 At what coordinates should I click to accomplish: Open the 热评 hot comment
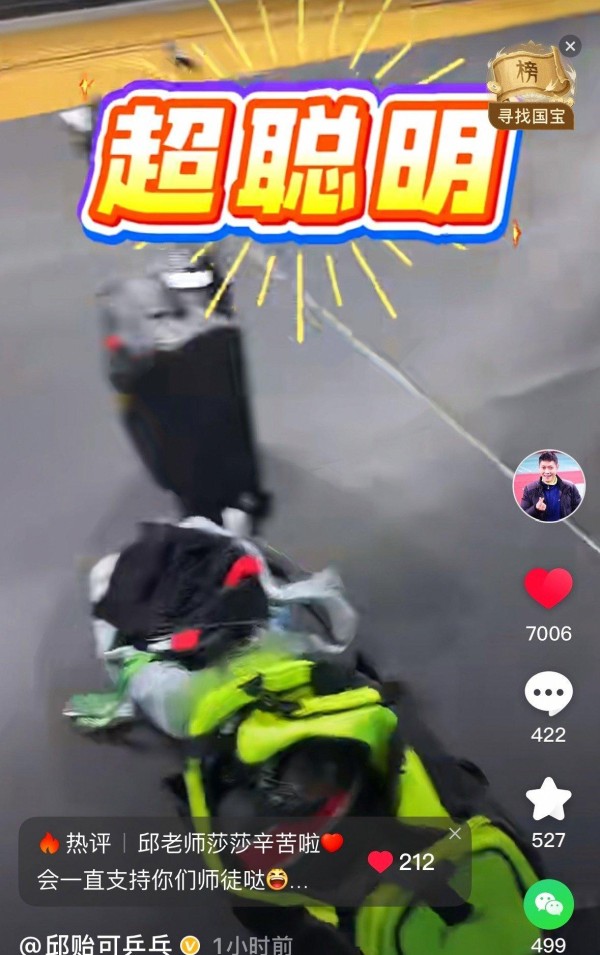pos(190,862)
